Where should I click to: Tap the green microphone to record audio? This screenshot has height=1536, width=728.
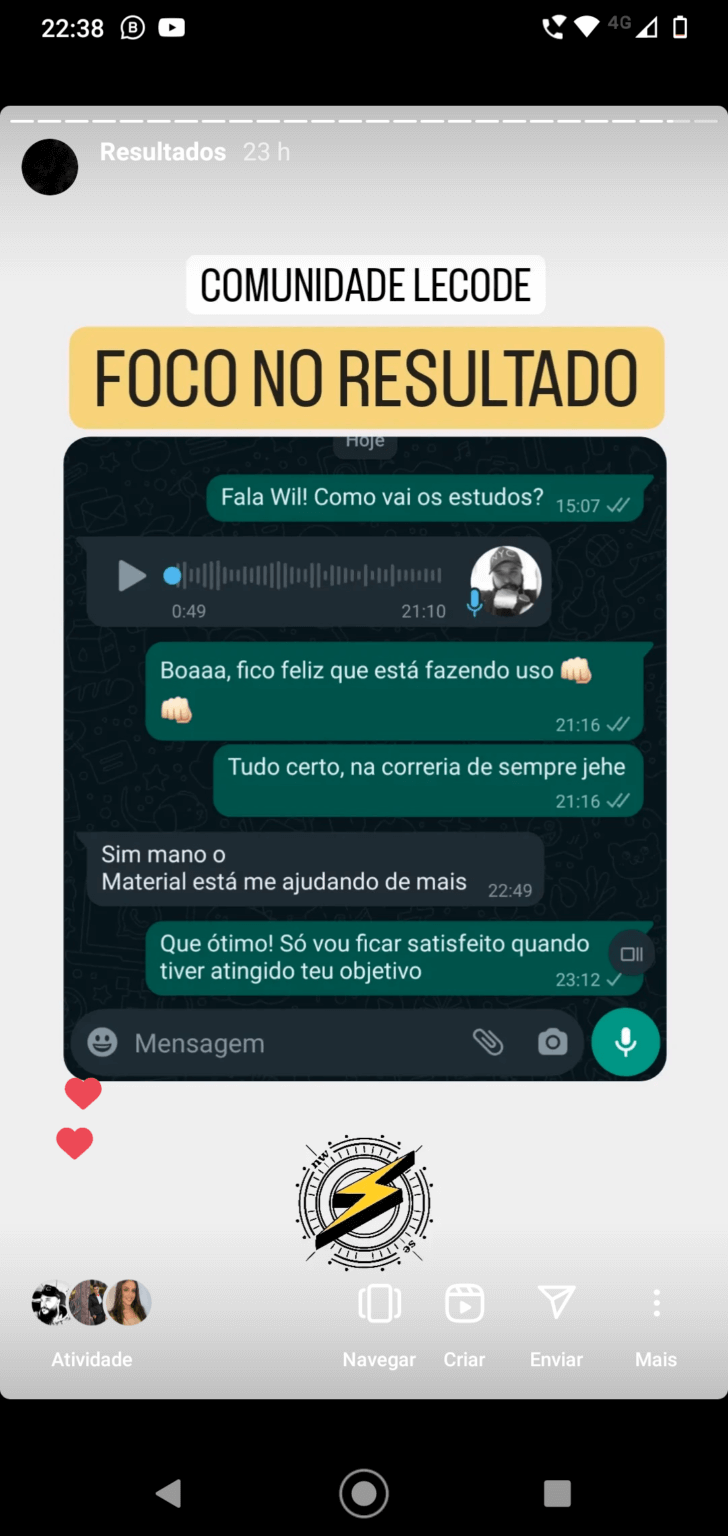625,1041
